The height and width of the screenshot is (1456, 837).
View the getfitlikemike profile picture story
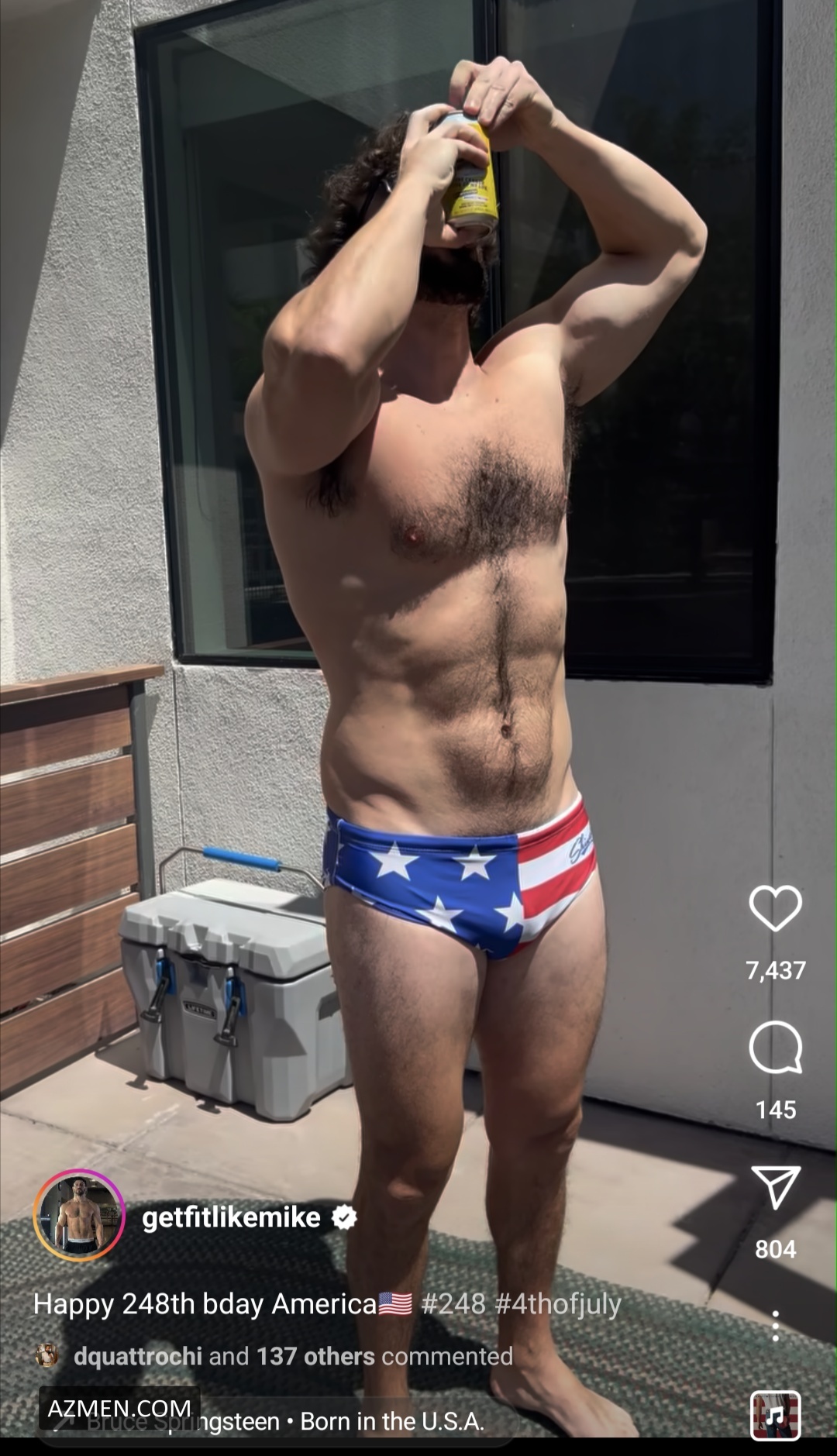(x=79, y=1216)
